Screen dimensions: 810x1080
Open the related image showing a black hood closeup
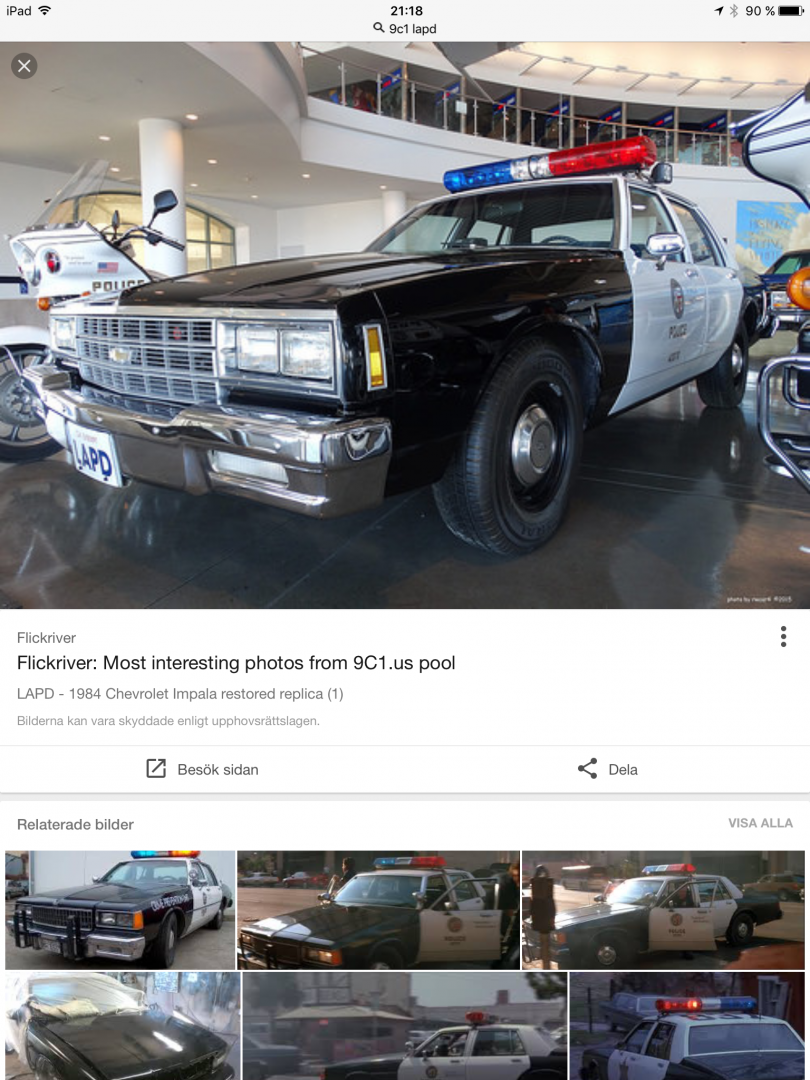pos(122,1026)
